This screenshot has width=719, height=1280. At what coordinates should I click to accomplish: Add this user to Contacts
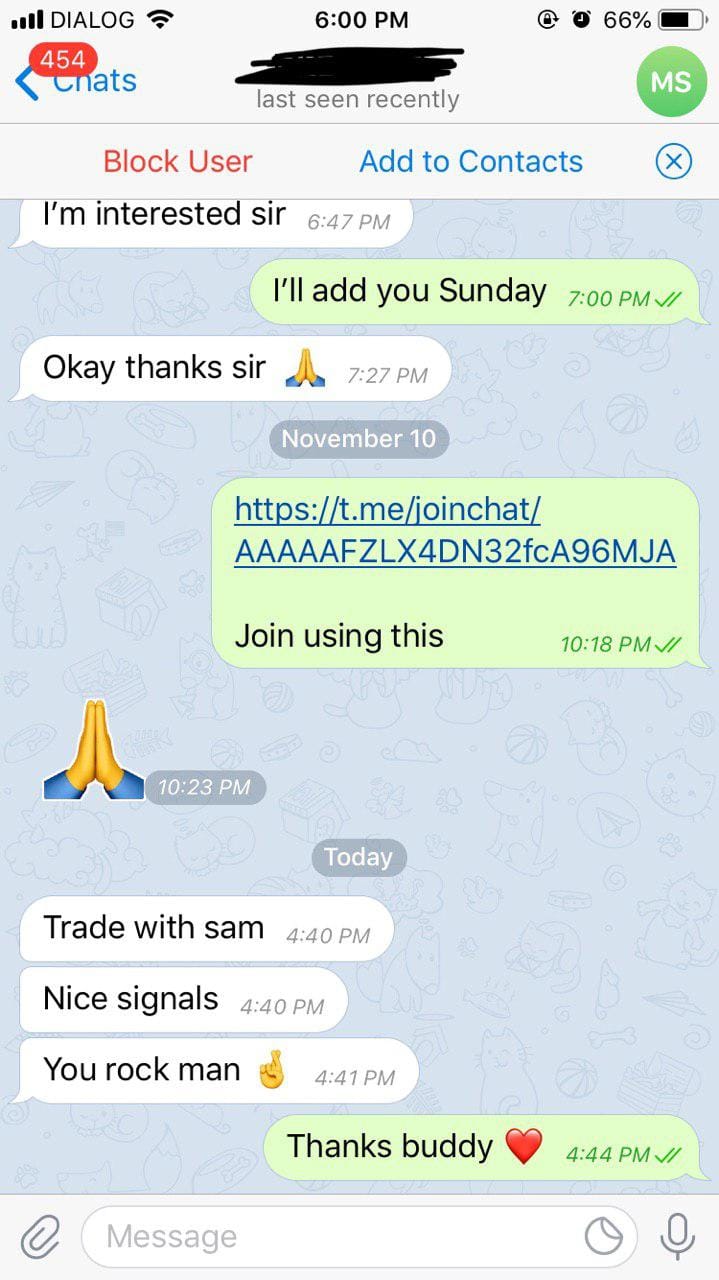[471, 161]
